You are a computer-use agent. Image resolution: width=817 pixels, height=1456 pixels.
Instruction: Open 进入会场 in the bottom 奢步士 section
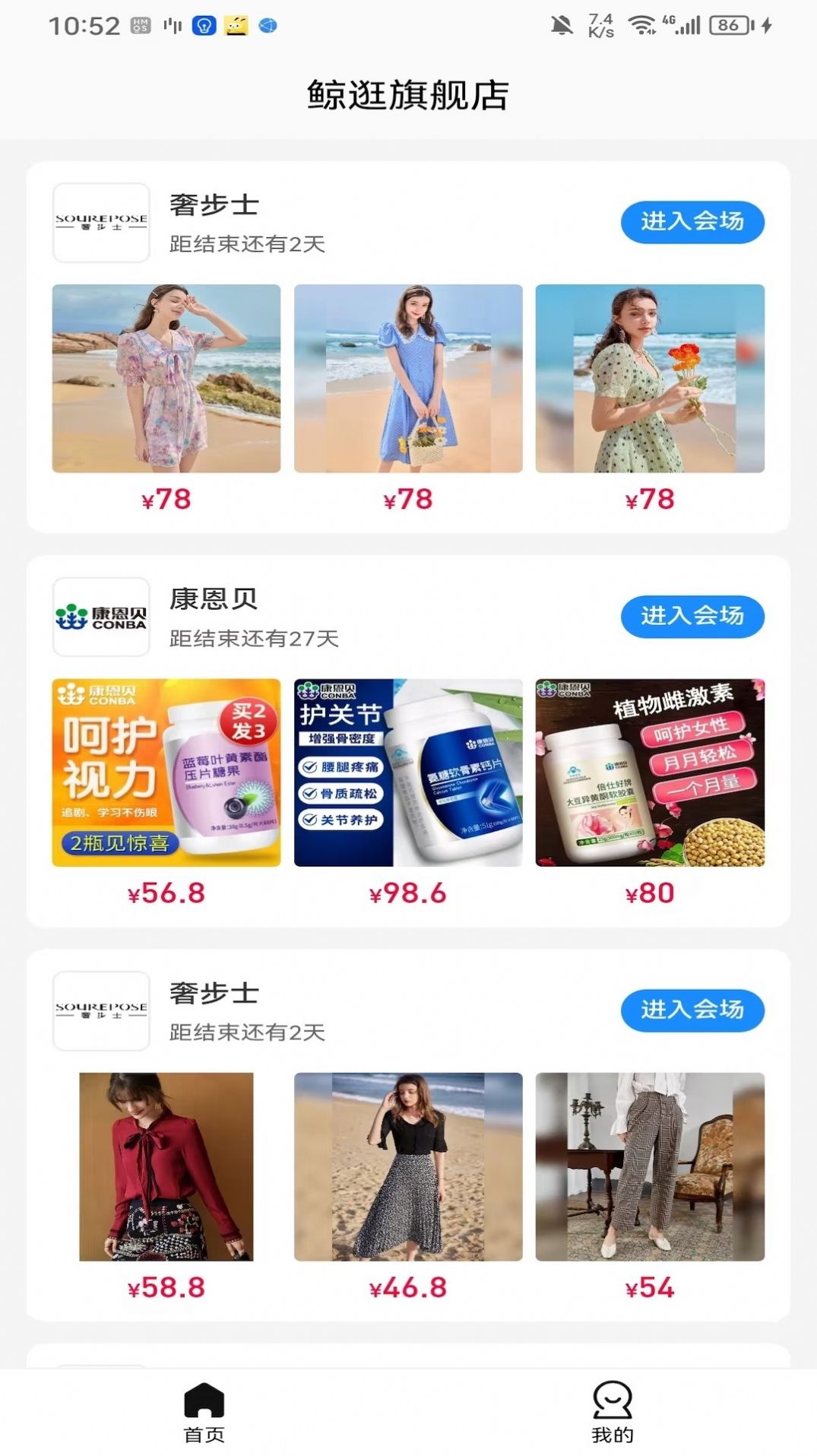(692, 1011)
